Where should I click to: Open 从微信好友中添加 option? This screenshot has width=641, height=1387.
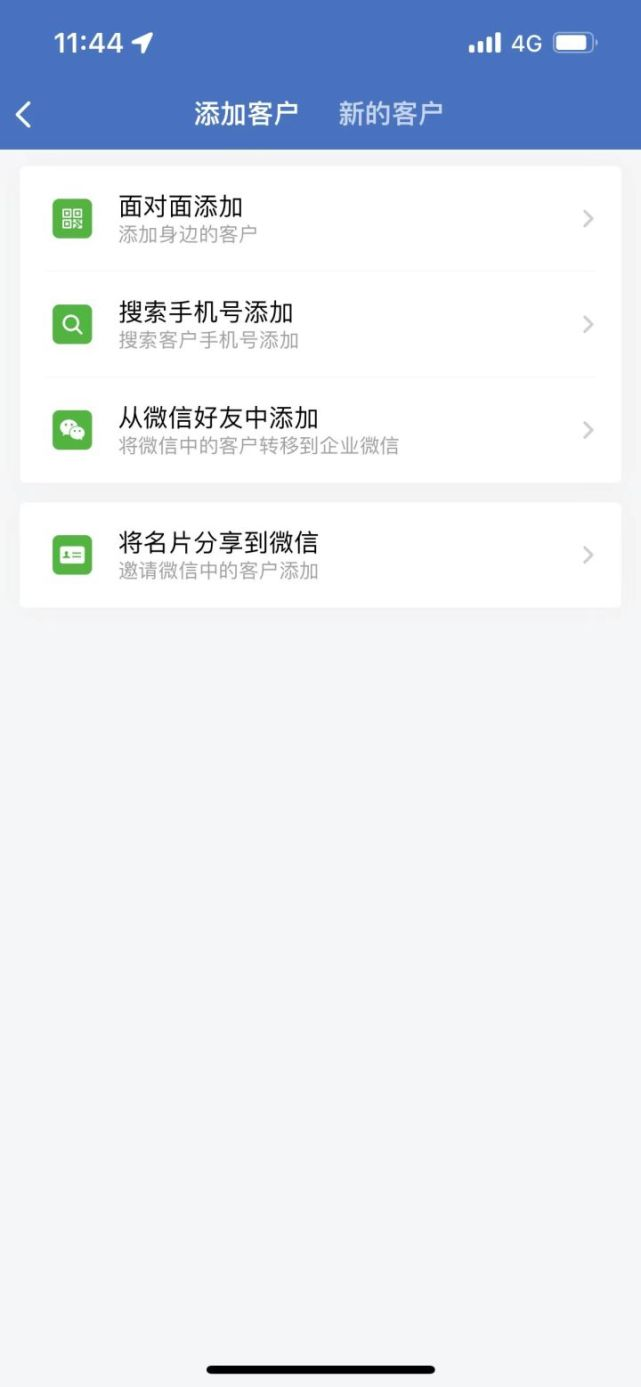(x=320, y=430)
